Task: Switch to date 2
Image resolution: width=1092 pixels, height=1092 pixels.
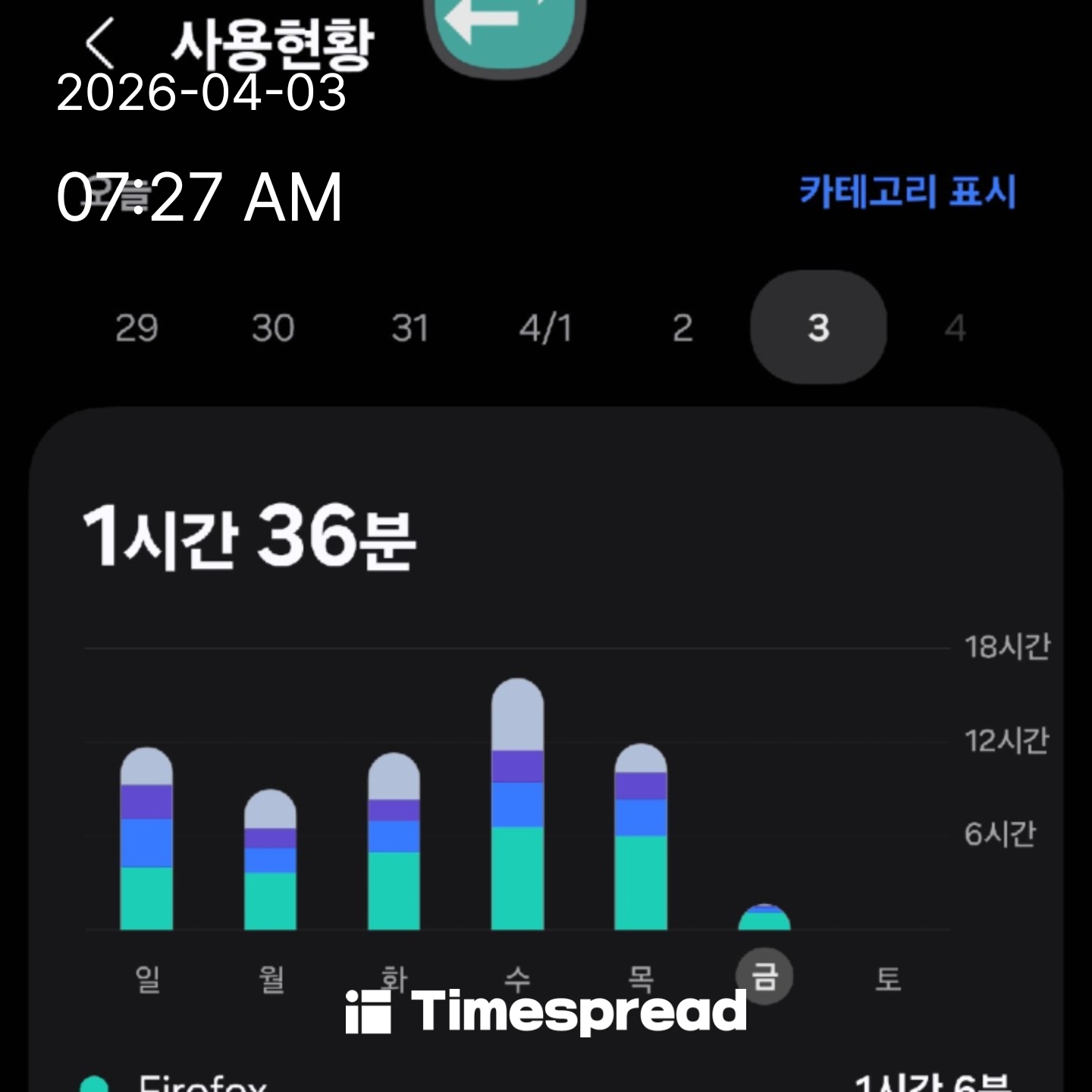Action: [682, 328]
